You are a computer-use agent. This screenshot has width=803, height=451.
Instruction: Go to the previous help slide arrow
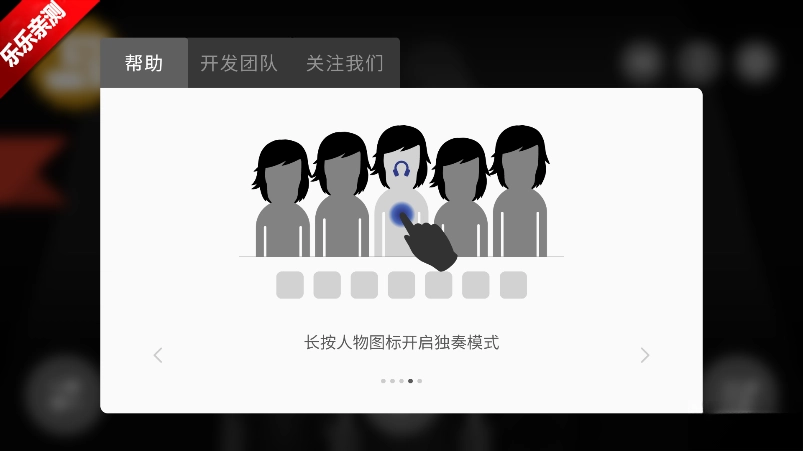[x=158, y=355]
